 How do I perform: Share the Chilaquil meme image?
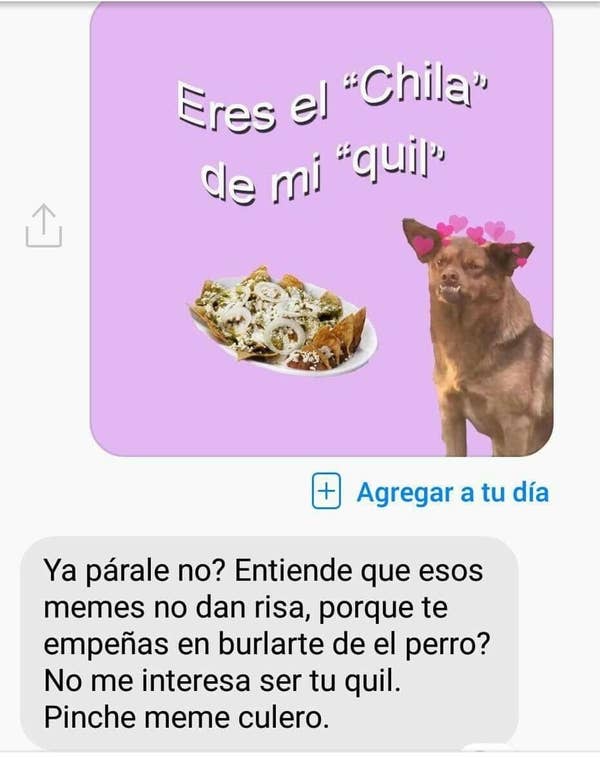[43, 226]
